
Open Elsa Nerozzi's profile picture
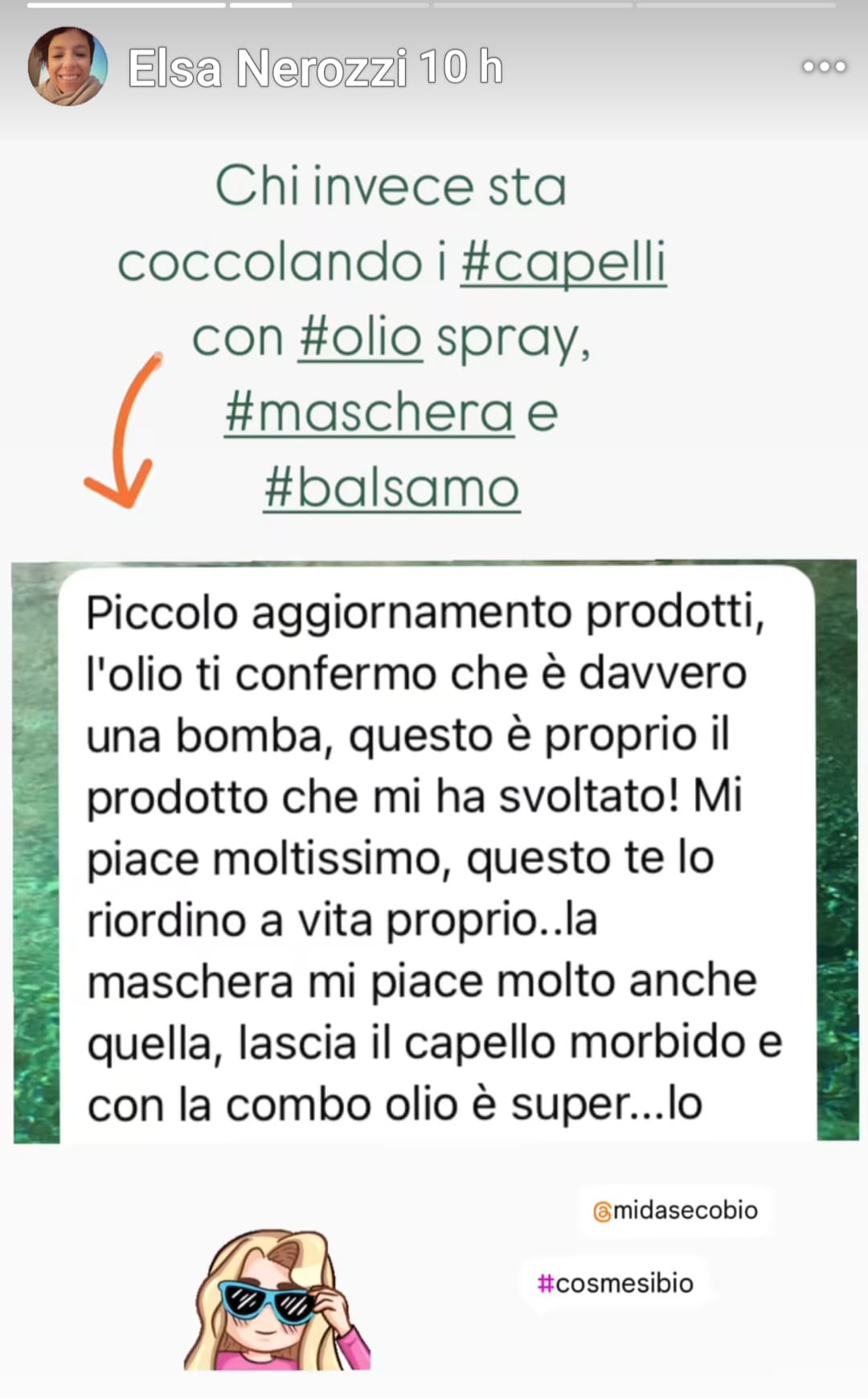click(68, 67)
